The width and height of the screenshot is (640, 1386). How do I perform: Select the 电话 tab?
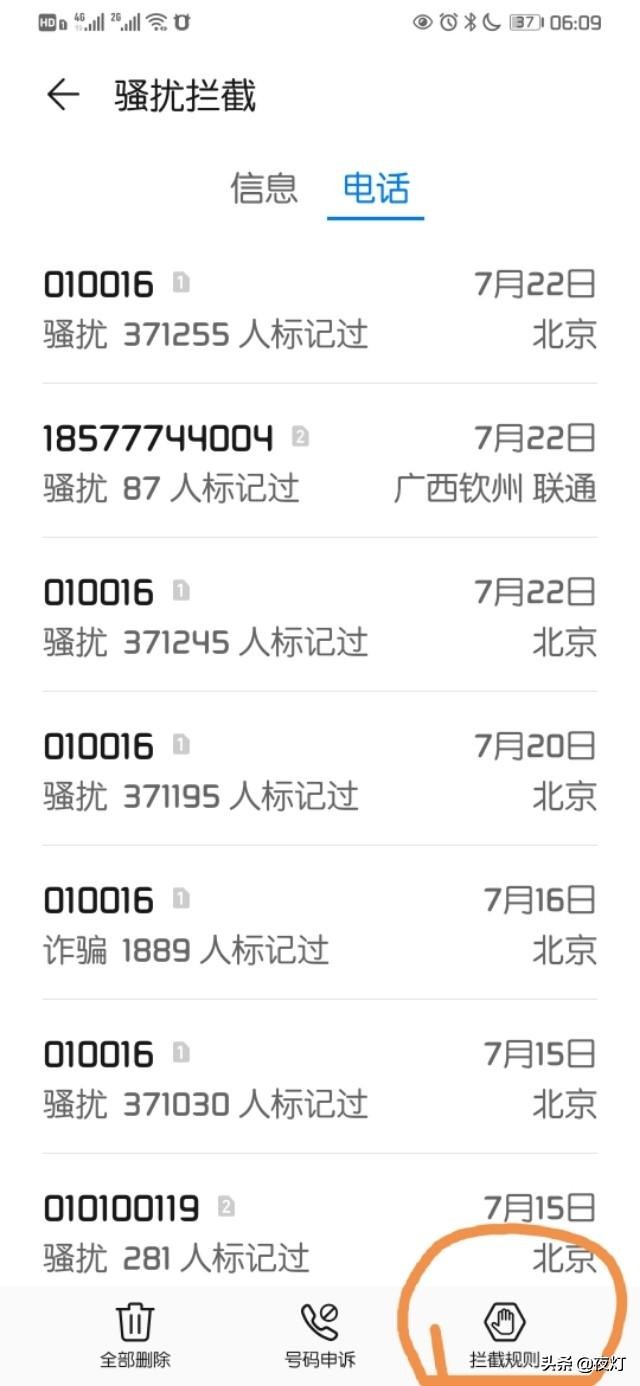(376, 188)
